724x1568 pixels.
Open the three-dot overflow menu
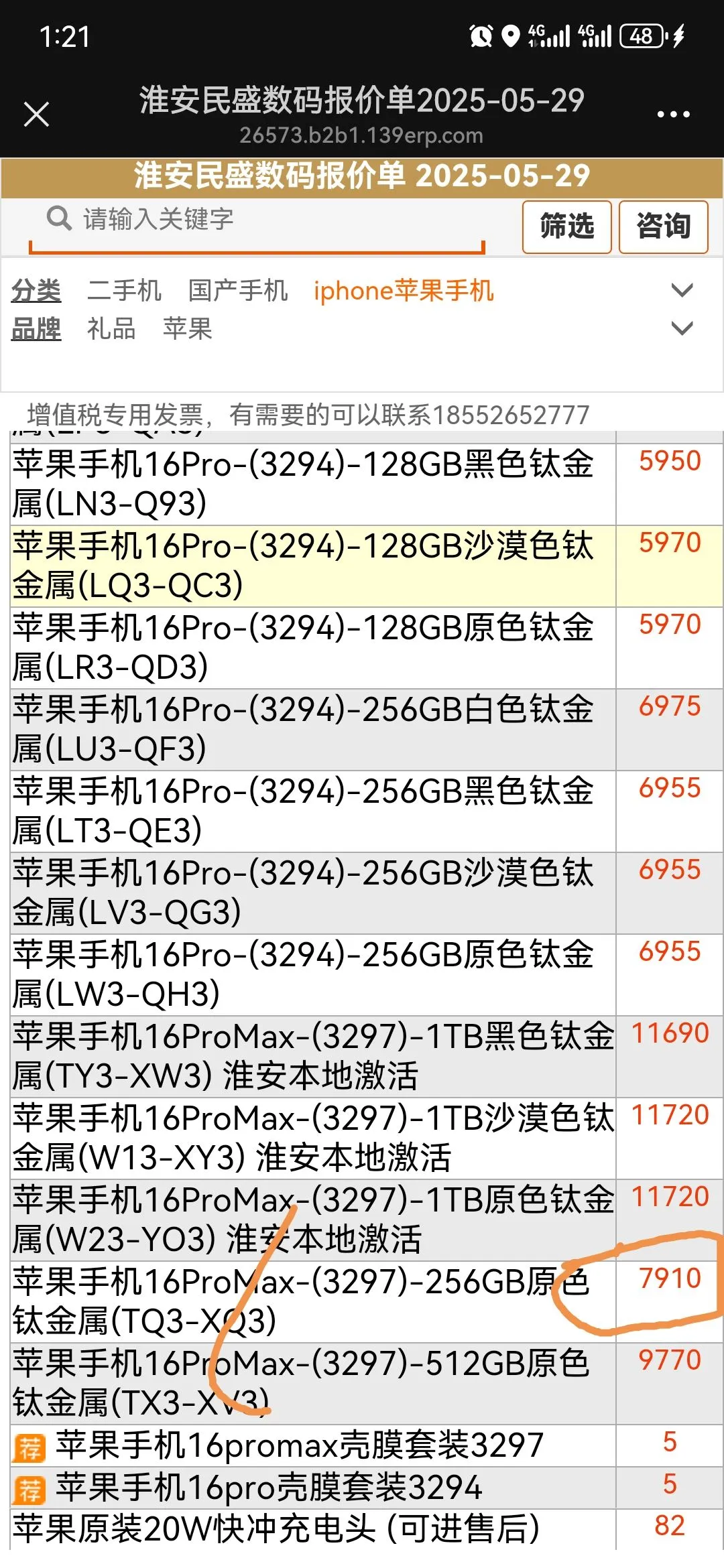point(673,115)
